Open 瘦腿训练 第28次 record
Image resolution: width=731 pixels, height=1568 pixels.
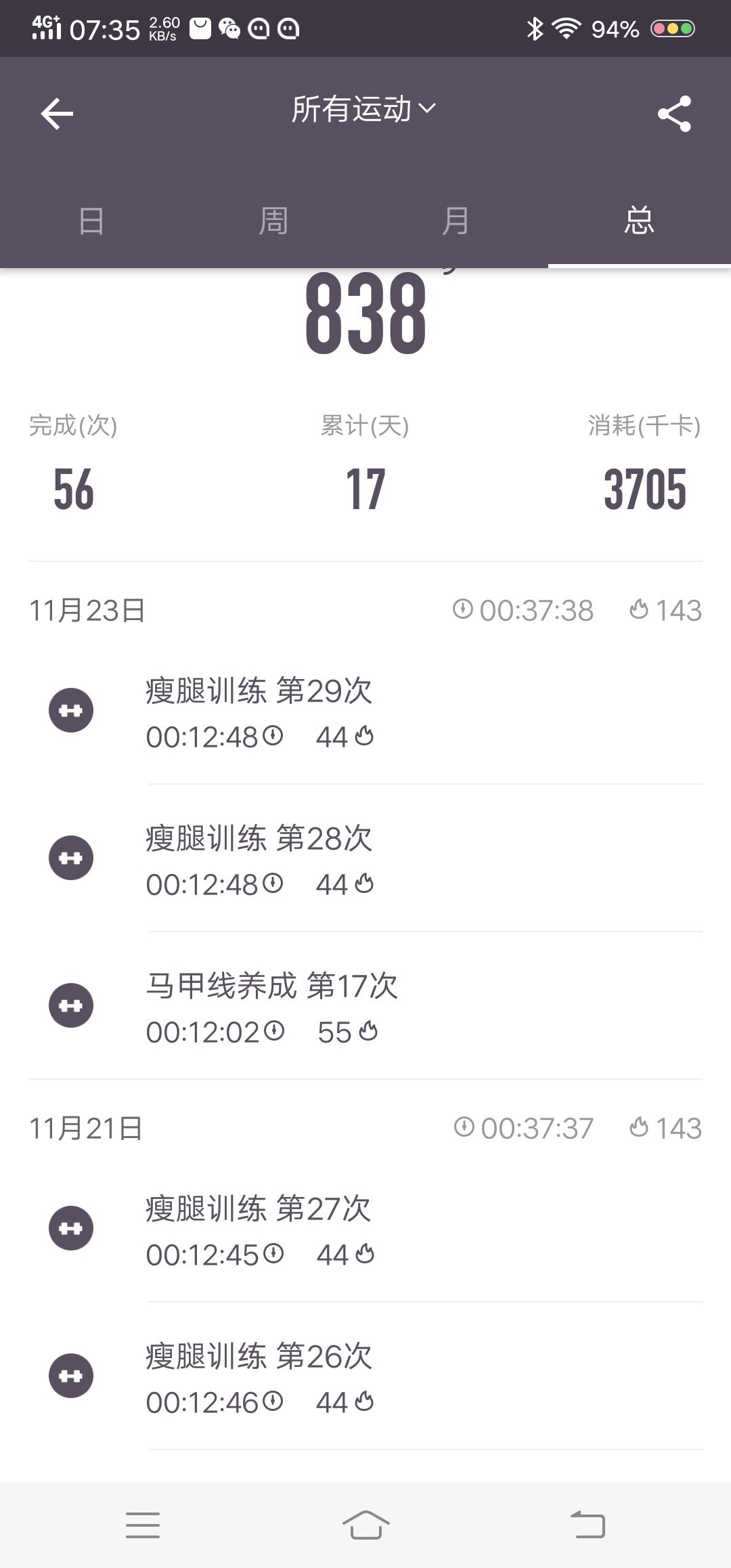[365, 858]
